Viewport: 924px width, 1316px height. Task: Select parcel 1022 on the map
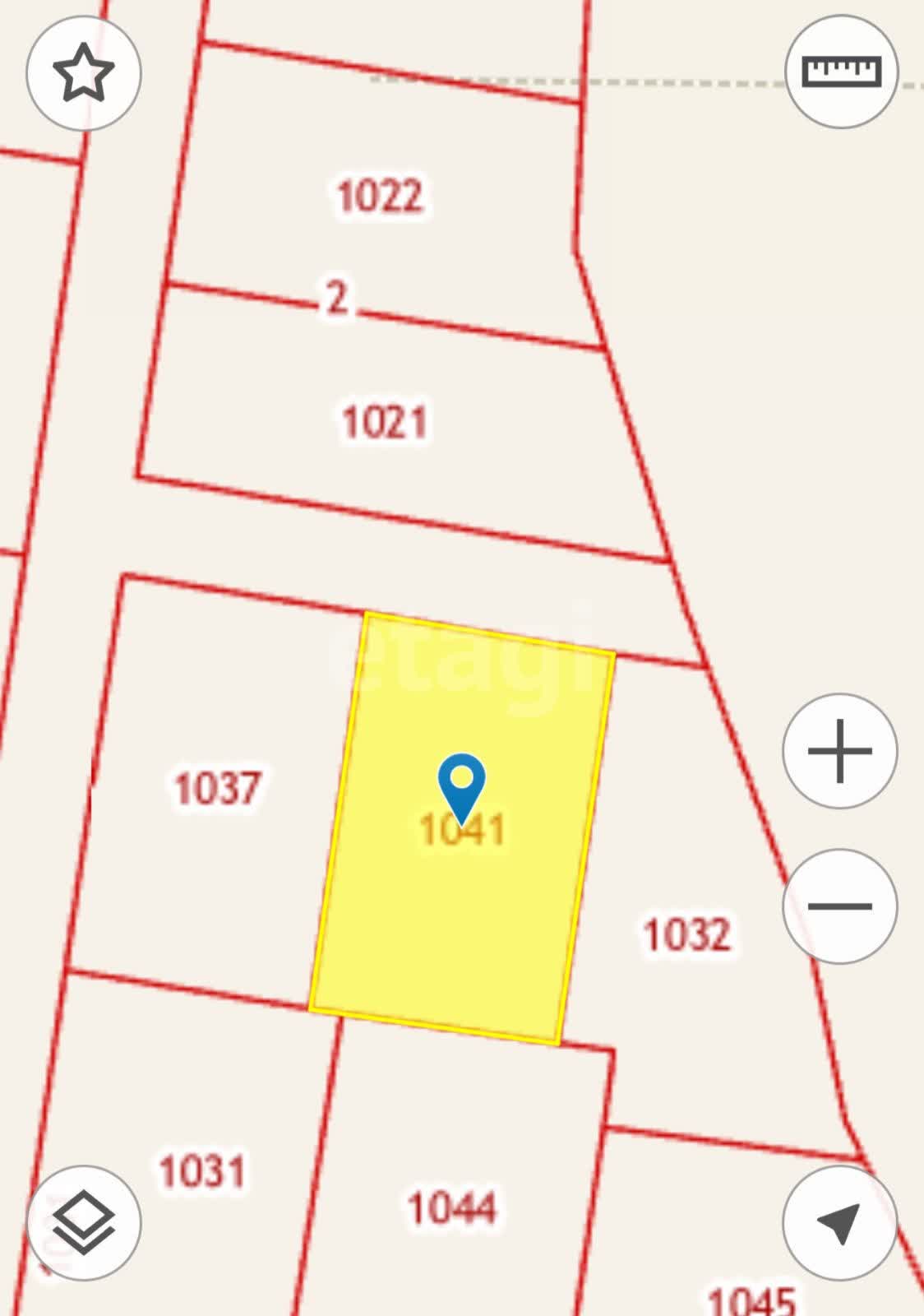(x=380, y=196)
